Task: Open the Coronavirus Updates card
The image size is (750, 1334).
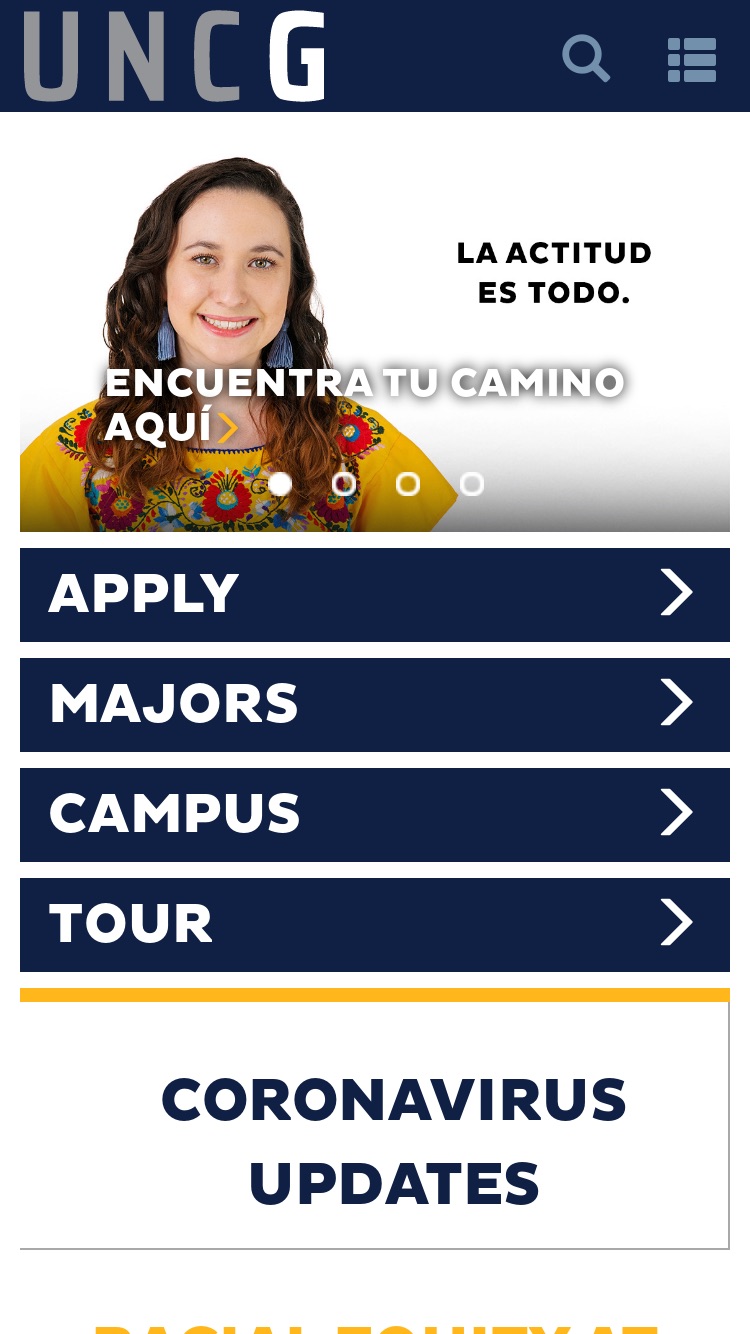Action: (375, 1119)
